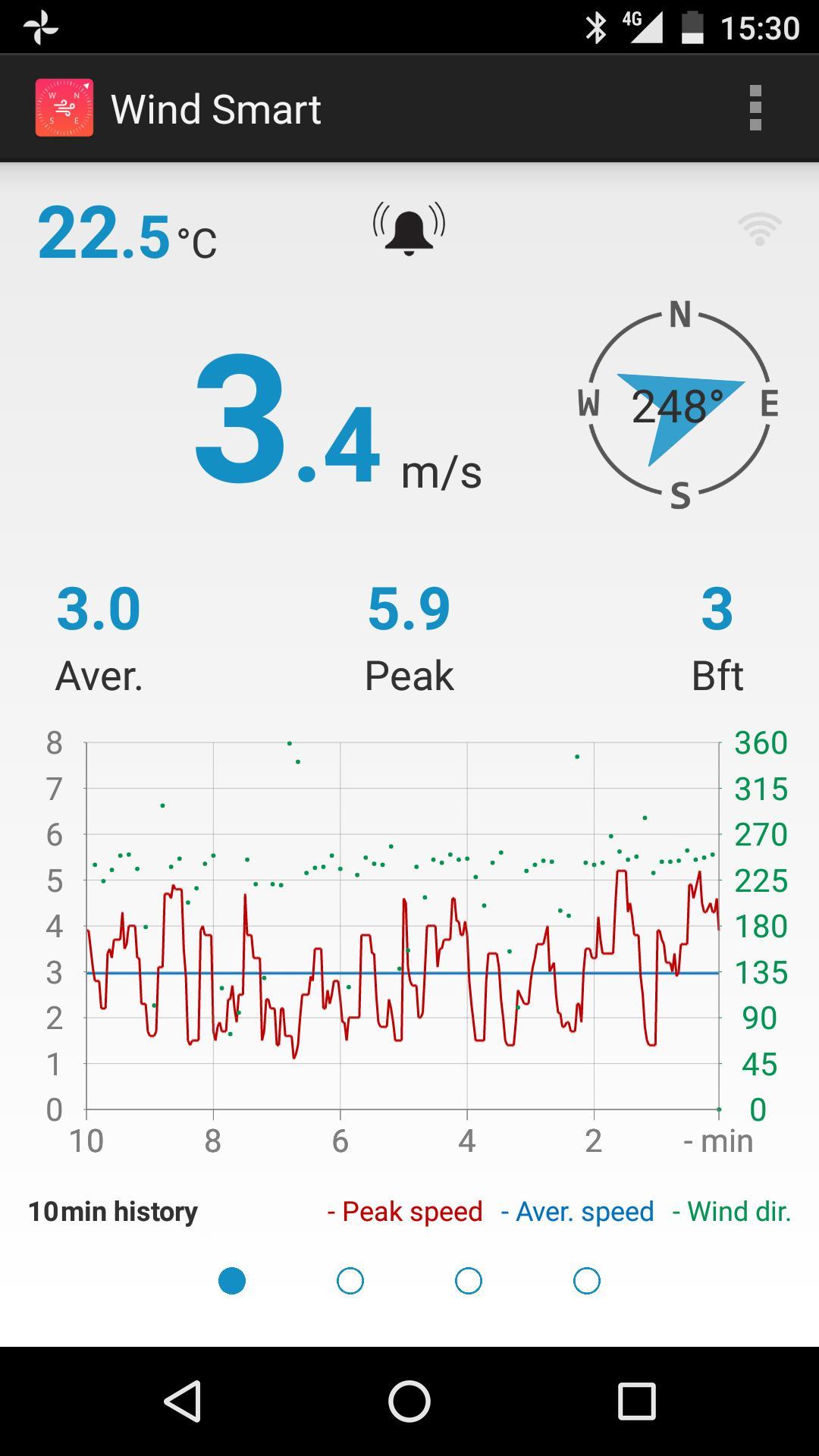Tap the Peak speed legend entry
Screen dimensions: 819x1456
pos(404,1211)
